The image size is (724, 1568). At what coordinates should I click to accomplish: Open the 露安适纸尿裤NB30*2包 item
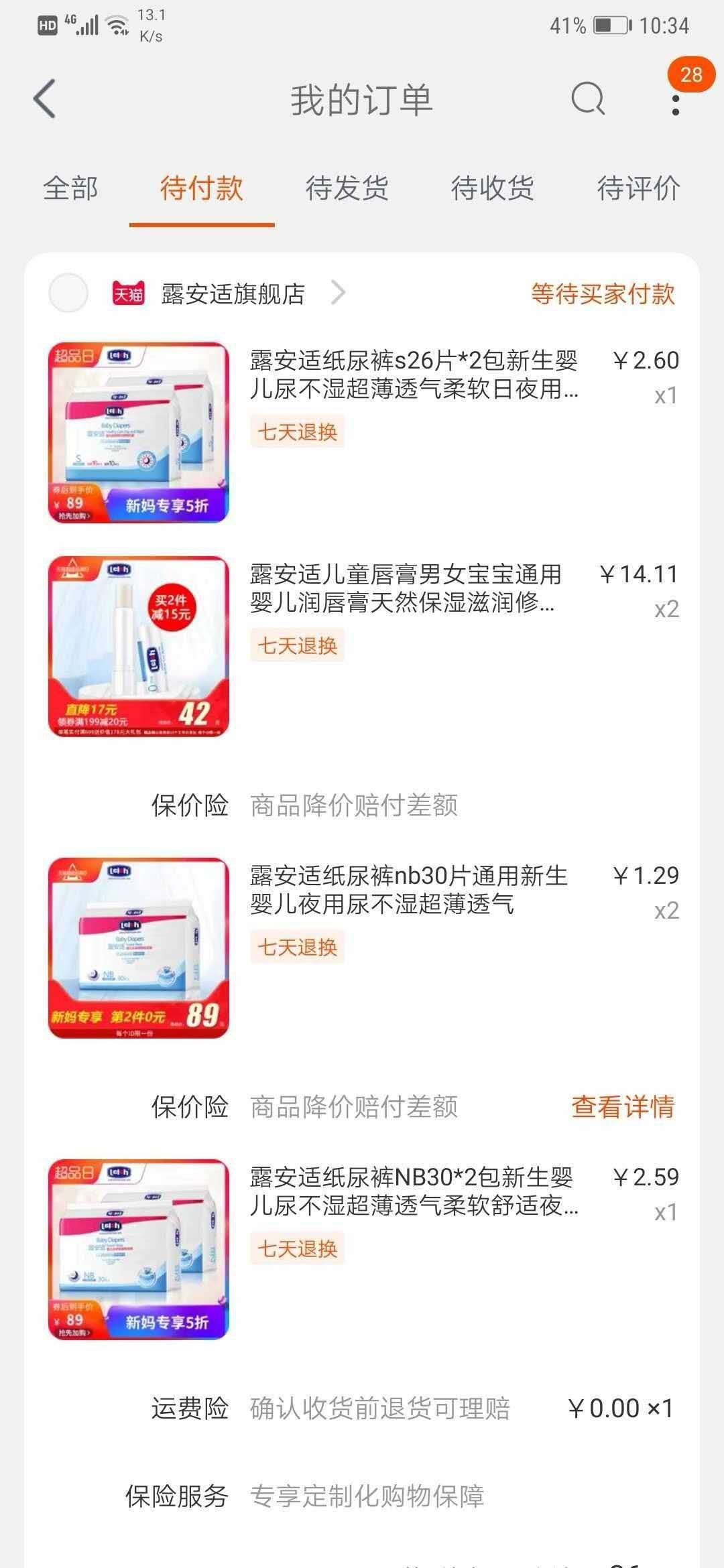tap(413, 1191)
